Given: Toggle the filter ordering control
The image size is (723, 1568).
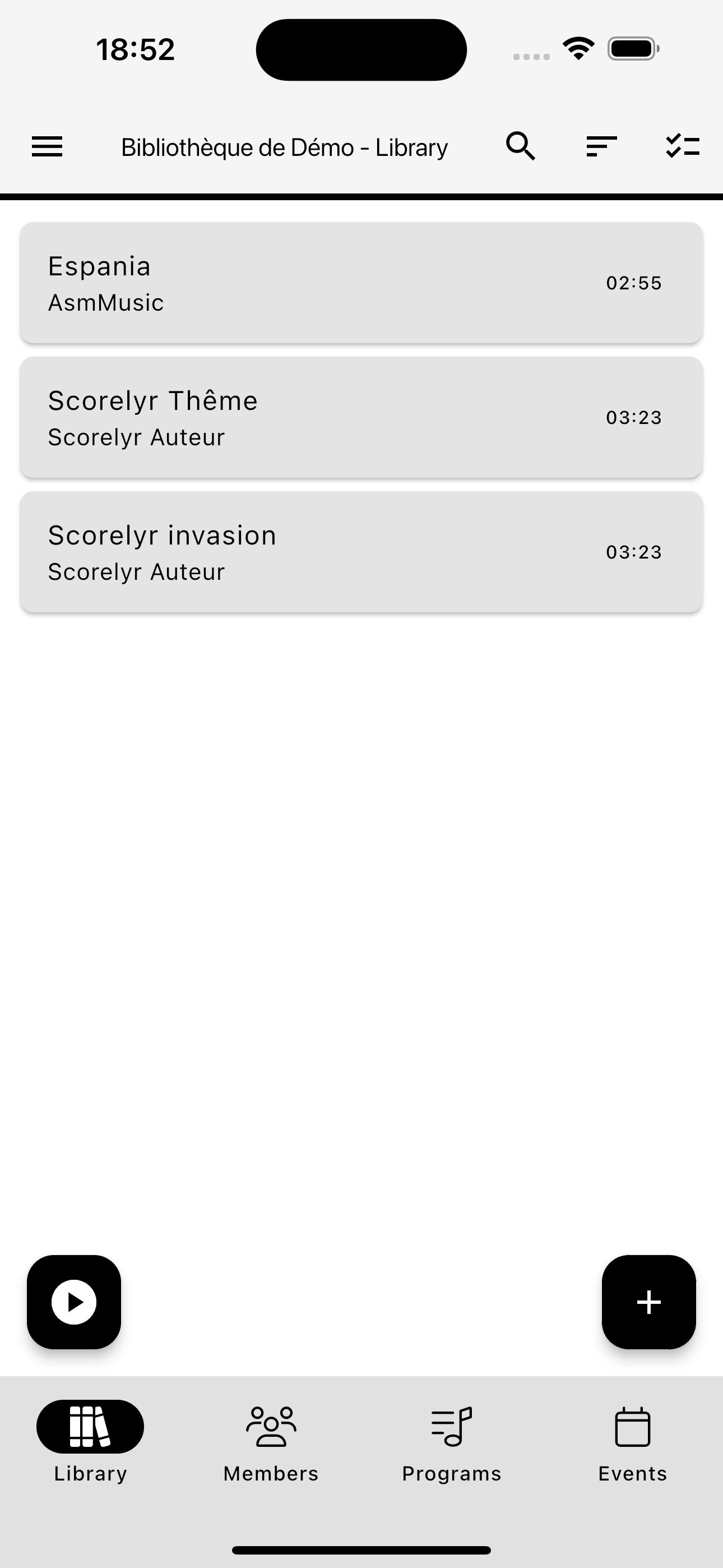Looking at the screenshot, I should pyautogui.click(x=601, y=146).
